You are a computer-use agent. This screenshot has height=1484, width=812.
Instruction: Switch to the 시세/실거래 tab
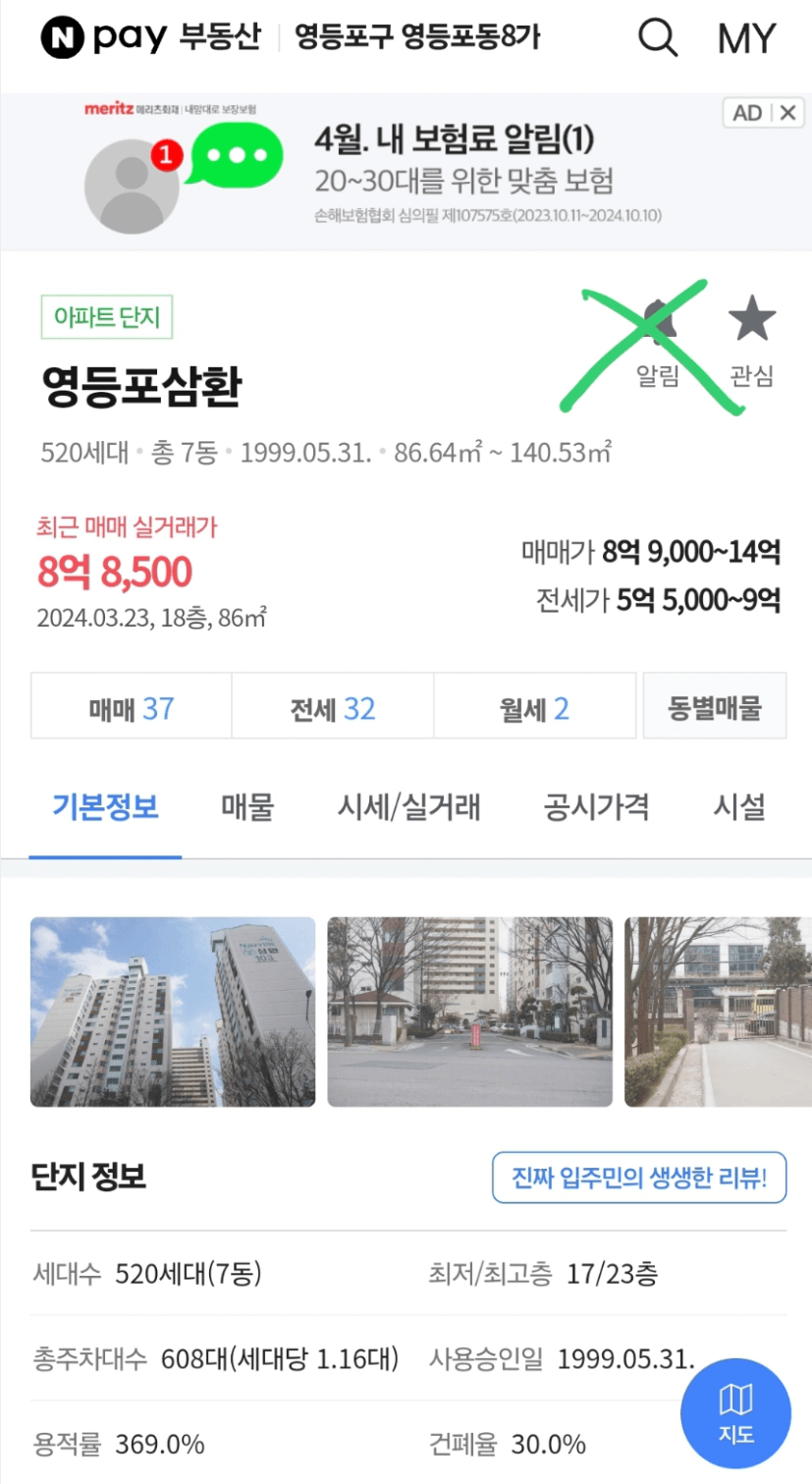409,807
